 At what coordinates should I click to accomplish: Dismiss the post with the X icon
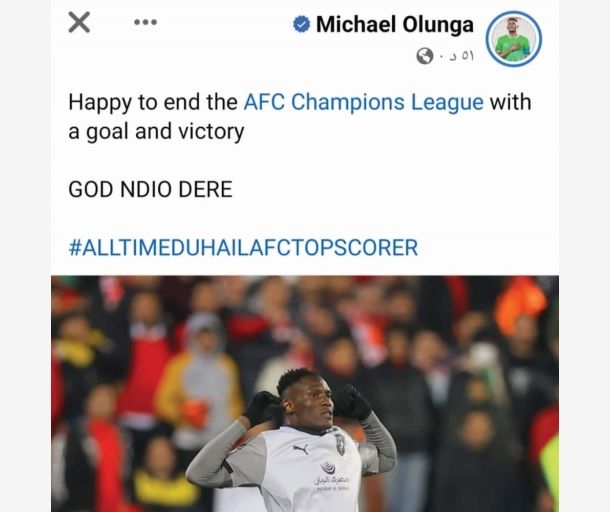(x=79, y=23)
